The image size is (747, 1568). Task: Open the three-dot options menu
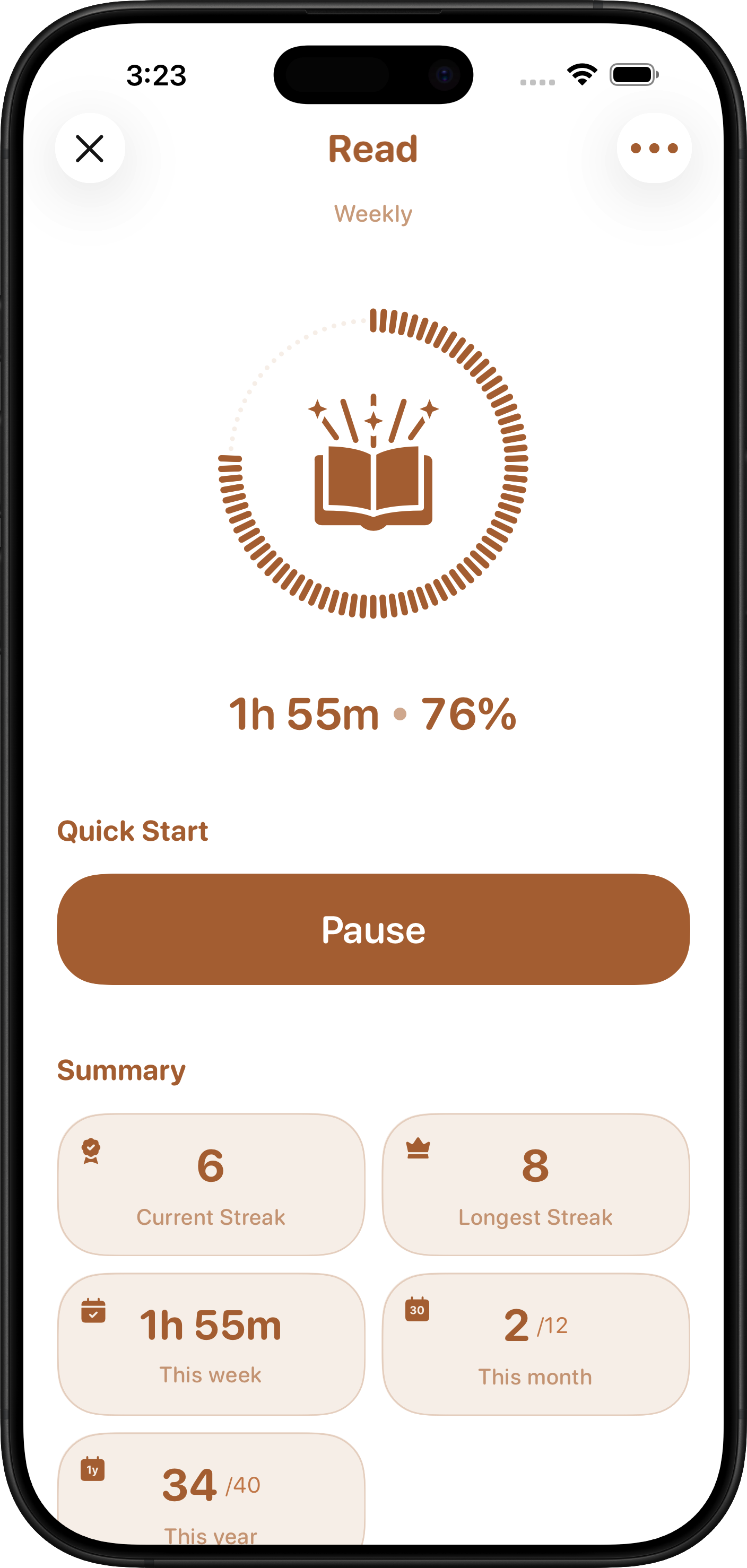[x=654, y=147]
